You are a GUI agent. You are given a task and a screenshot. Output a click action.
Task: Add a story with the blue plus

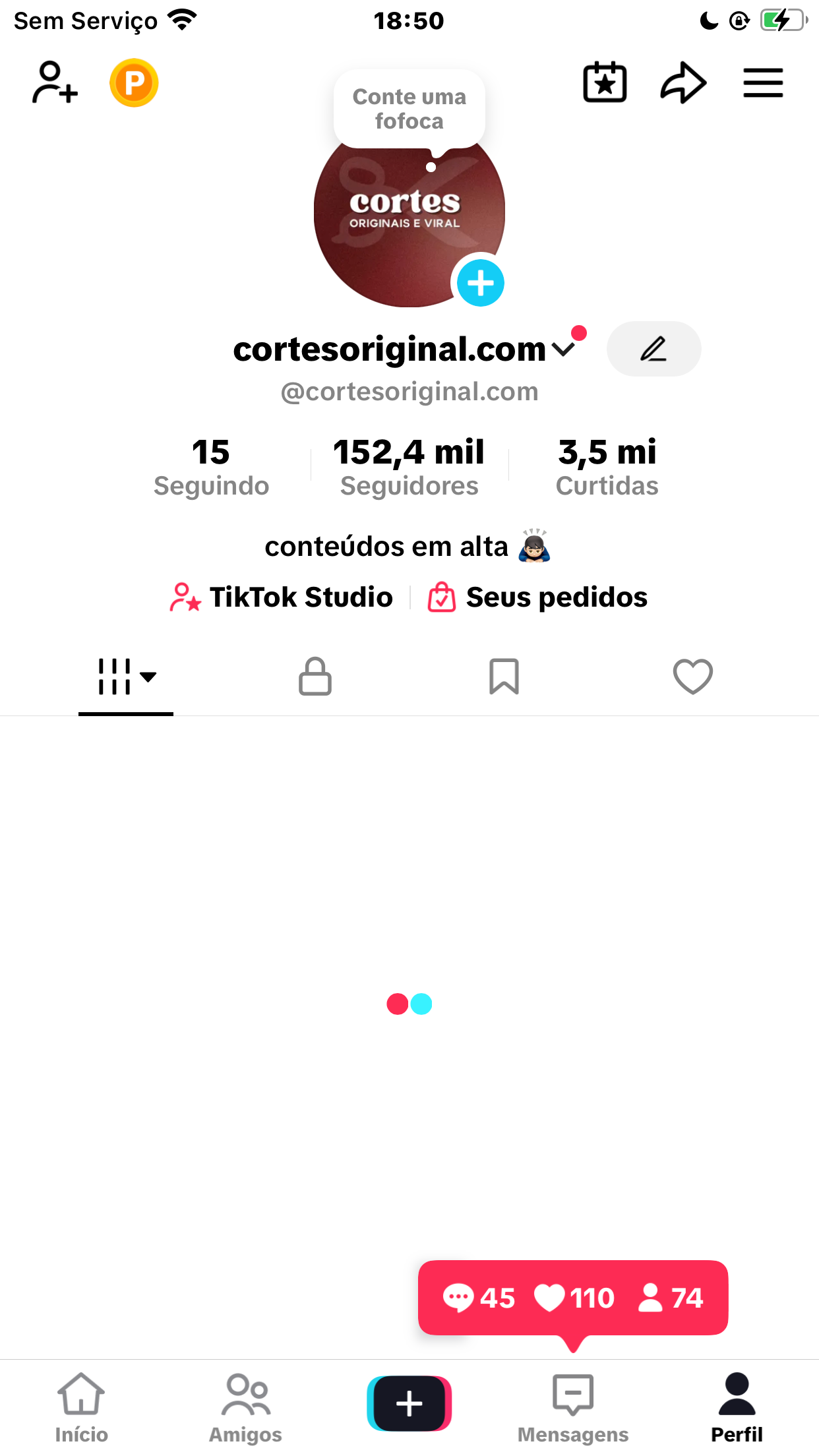[481, 283]
